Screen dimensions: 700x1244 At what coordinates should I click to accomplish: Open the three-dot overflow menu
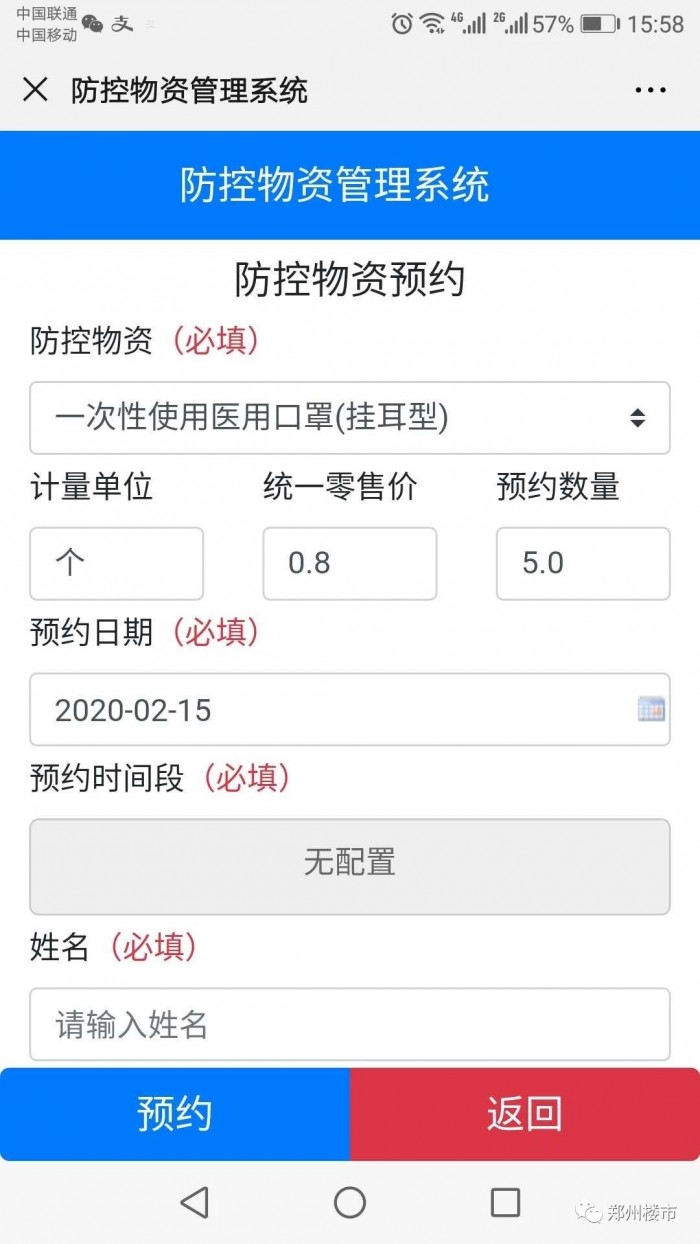coord(650,90)
